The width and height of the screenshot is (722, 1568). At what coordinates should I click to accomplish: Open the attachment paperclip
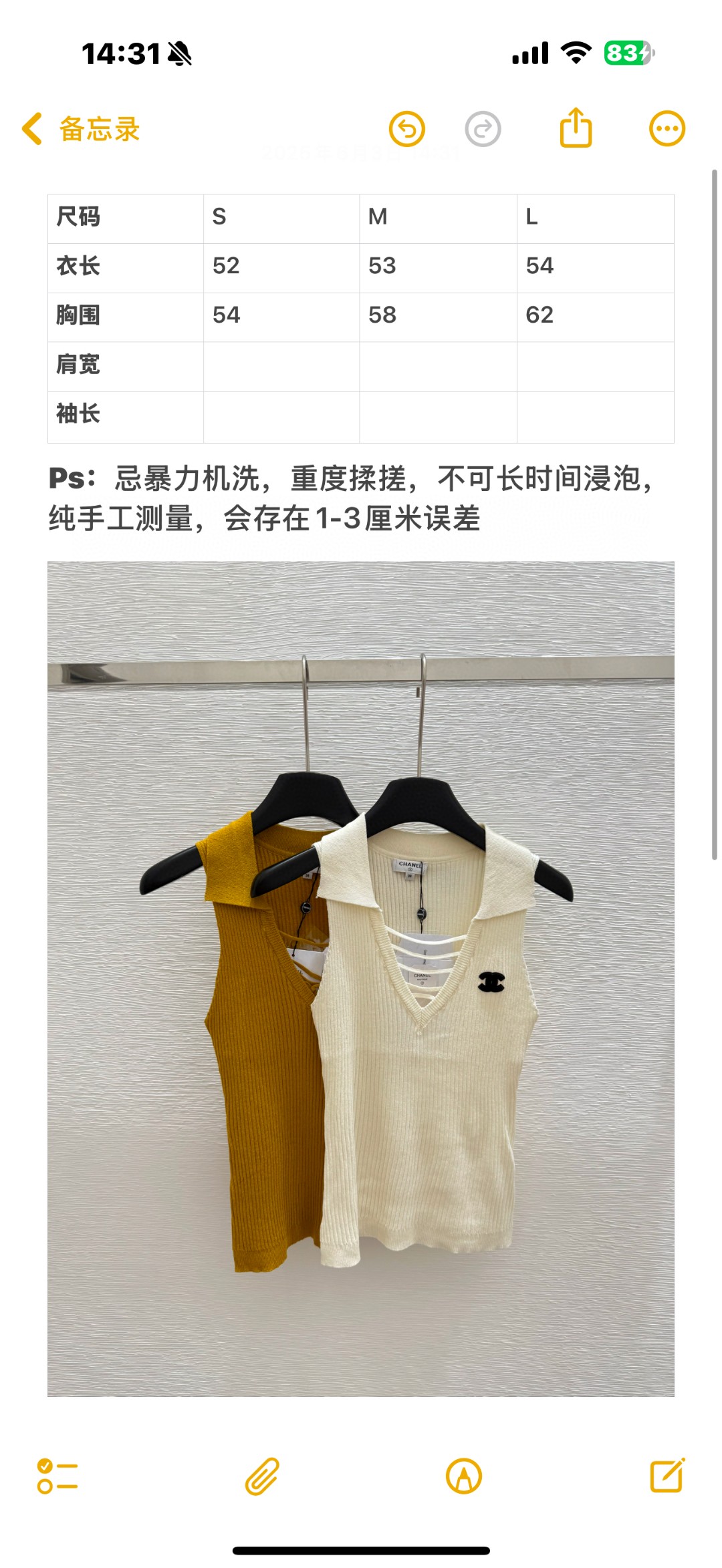tap(261, 1476)
